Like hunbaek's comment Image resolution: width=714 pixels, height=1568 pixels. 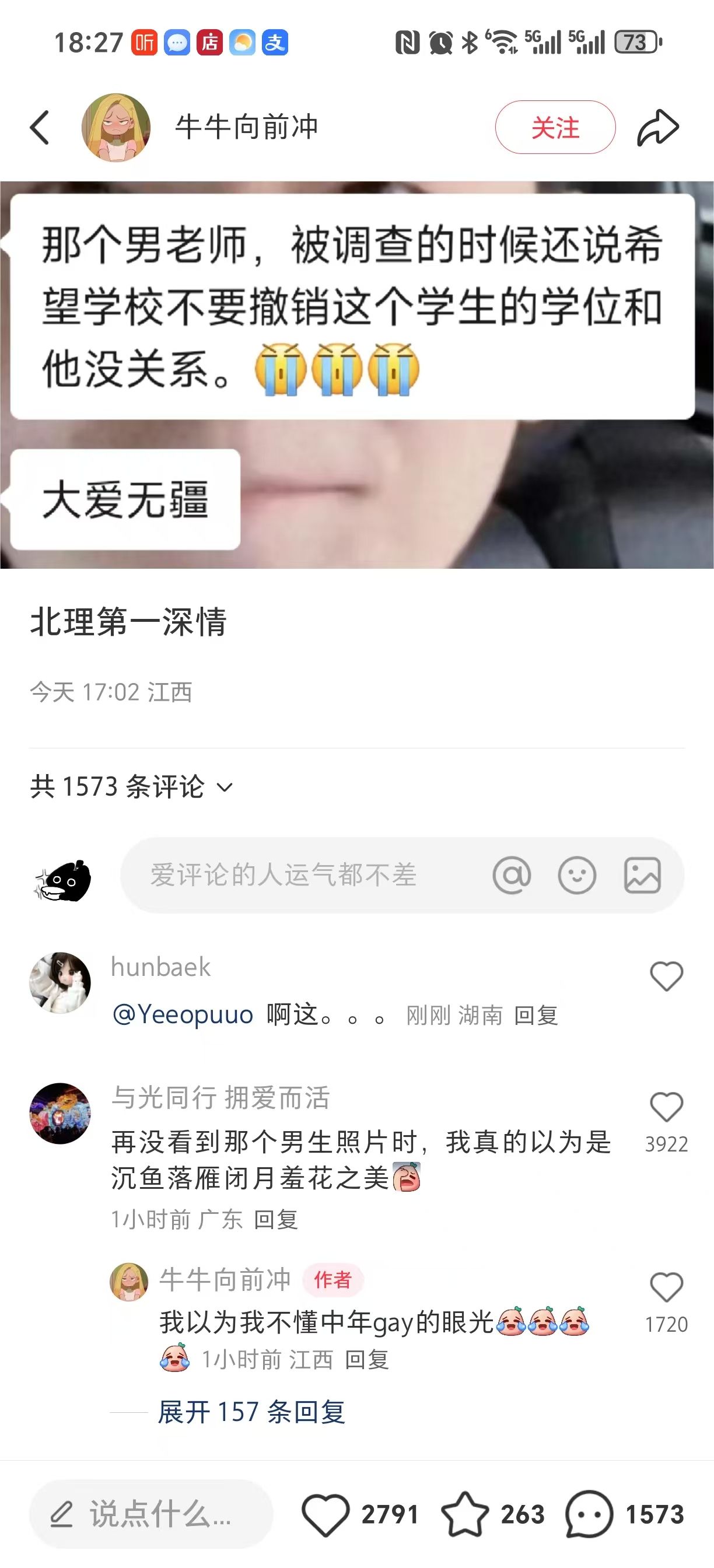click(x=667, y=977)
